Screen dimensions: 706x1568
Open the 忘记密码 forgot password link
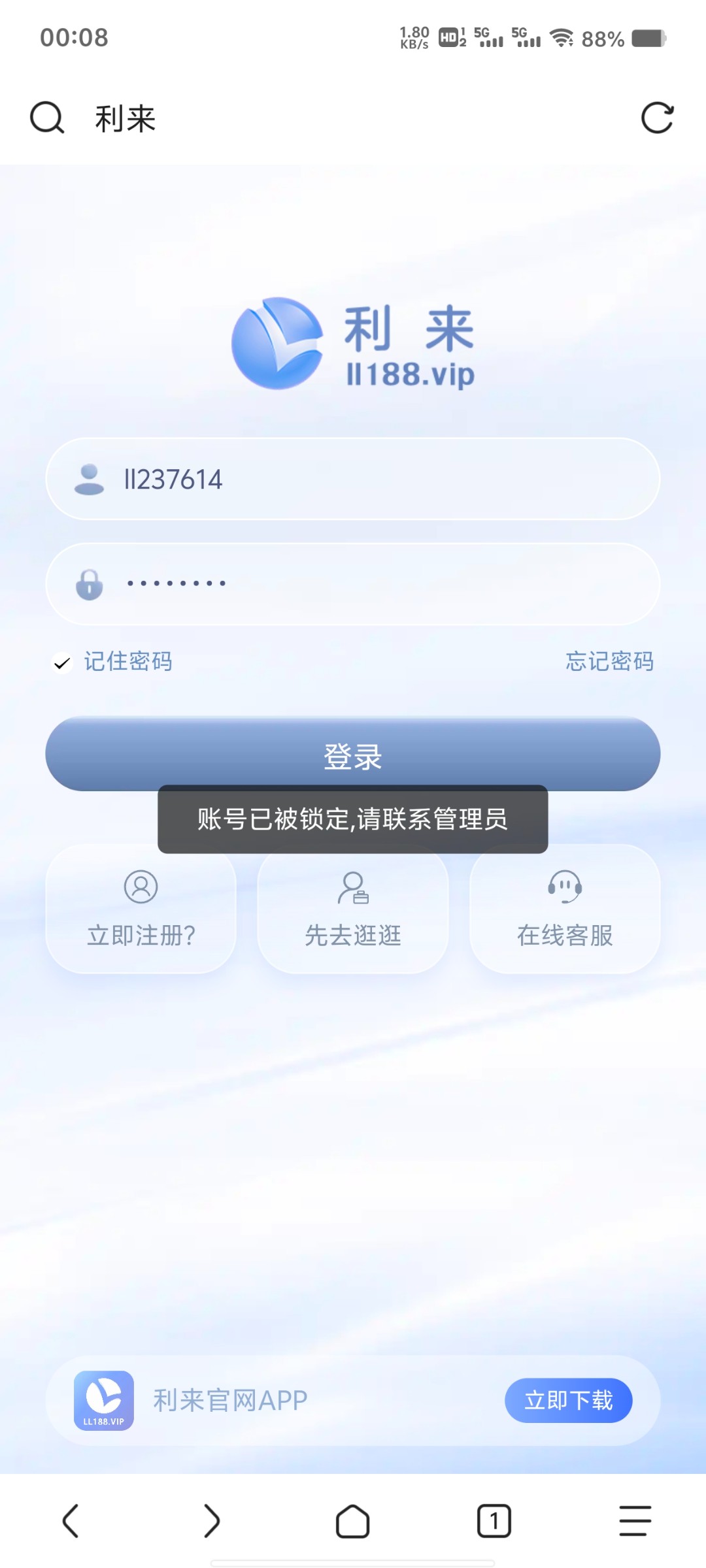[x=610, y=662]
